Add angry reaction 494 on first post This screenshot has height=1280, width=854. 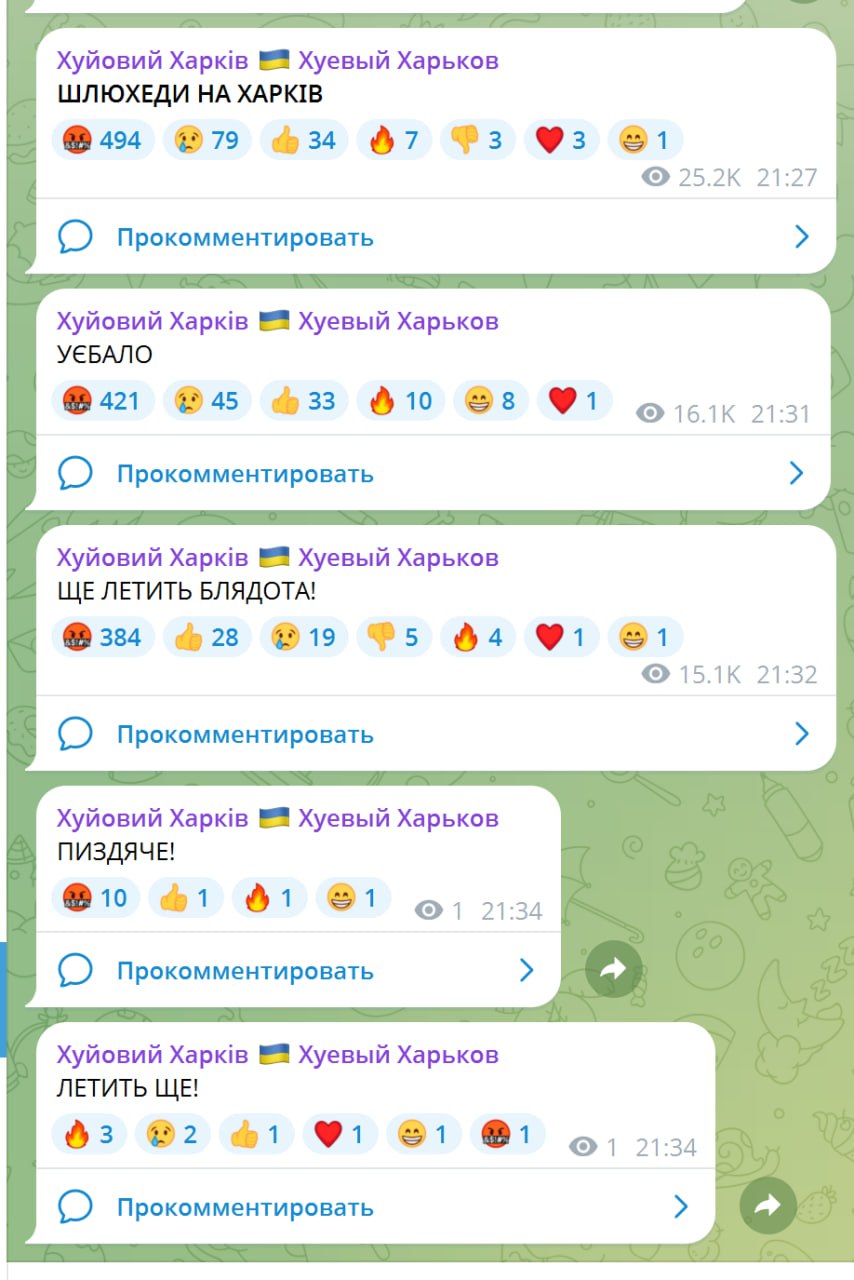[103, 140]
